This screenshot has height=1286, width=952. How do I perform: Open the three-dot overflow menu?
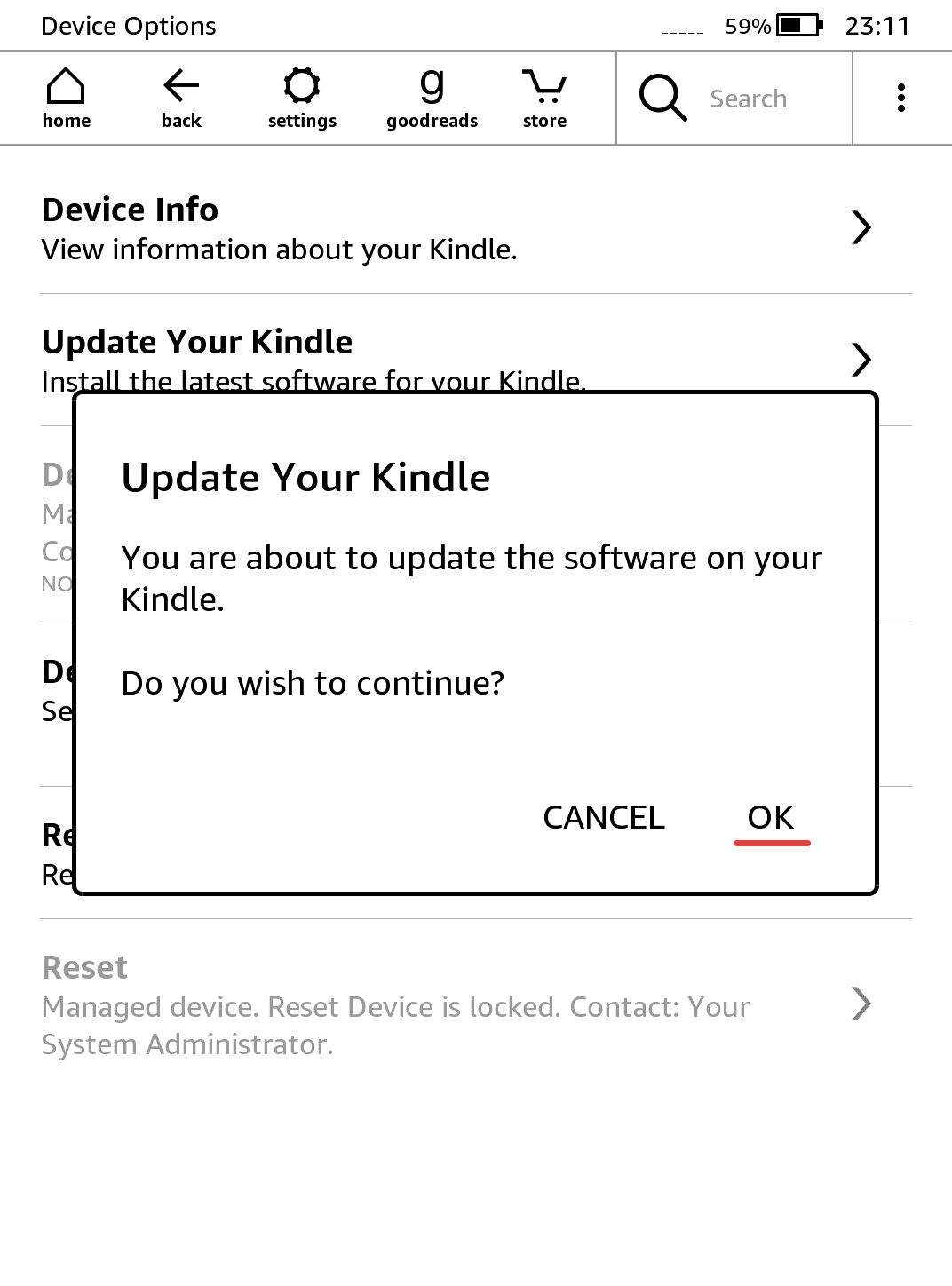click(901, 98)
